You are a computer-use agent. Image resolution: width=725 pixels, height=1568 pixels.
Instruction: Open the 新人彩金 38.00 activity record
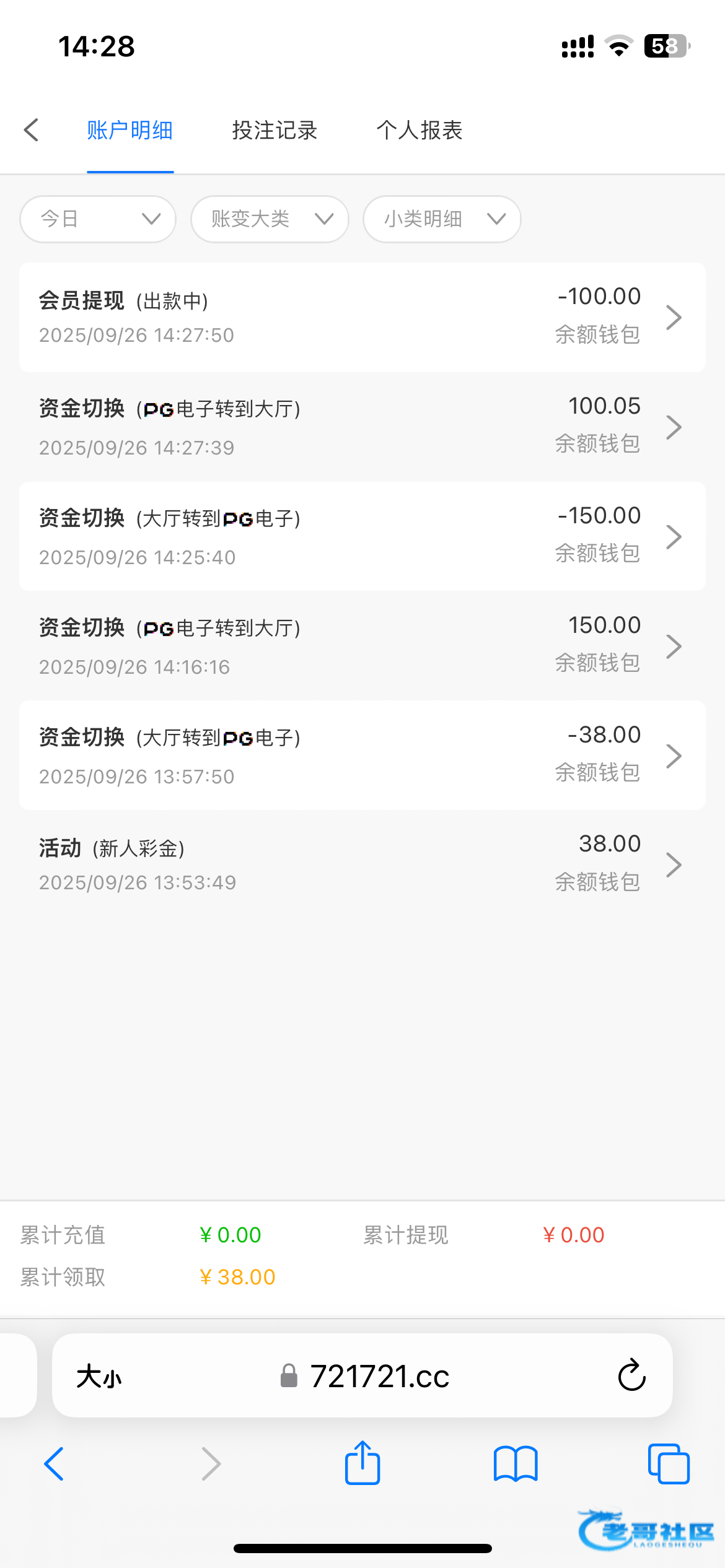pos(362,865)
